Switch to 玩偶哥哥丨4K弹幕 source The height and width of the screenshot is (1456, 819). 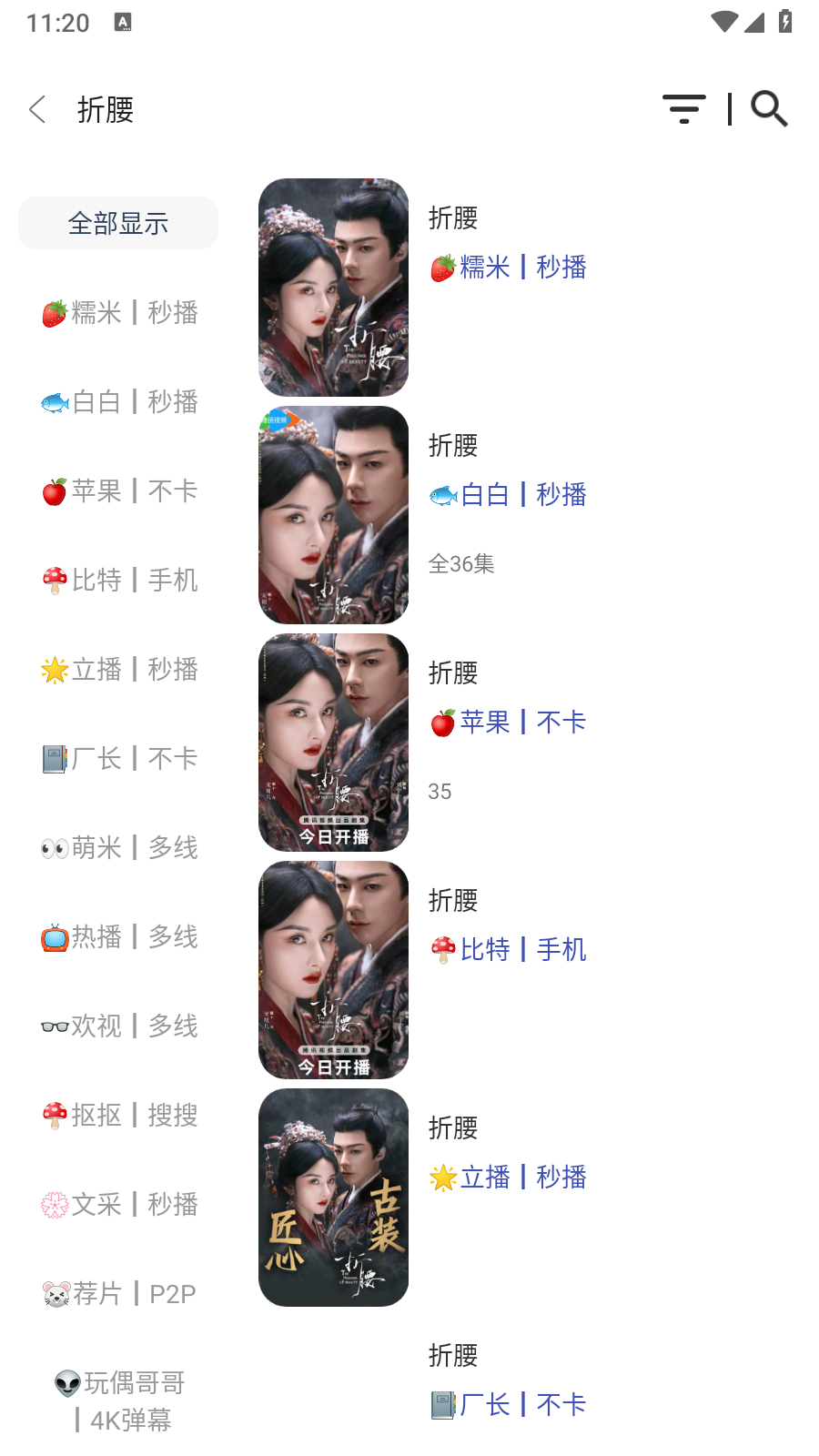click(118, 1400)
